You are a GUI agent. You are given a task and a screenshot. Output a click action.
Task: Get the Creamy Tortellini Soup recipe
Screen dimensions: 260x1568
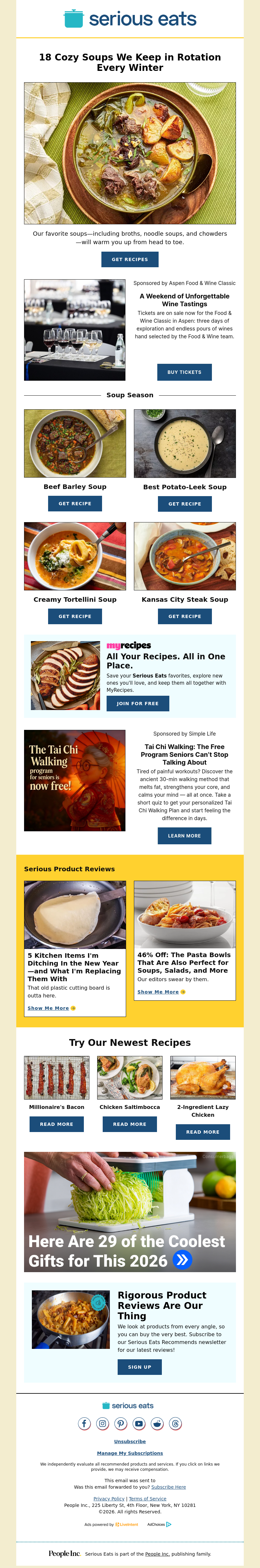coord(75,616)
